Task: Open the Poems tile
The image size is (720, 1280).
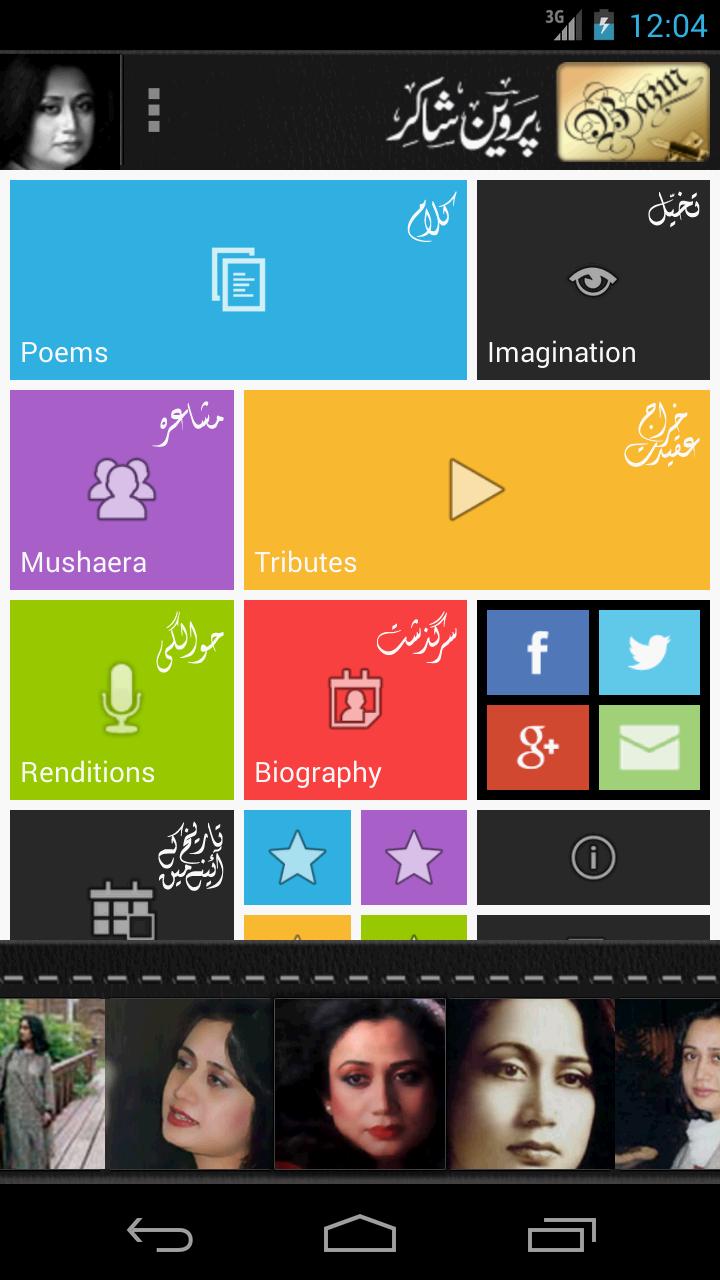Action: pyautogui.click(x=238, y=280)
